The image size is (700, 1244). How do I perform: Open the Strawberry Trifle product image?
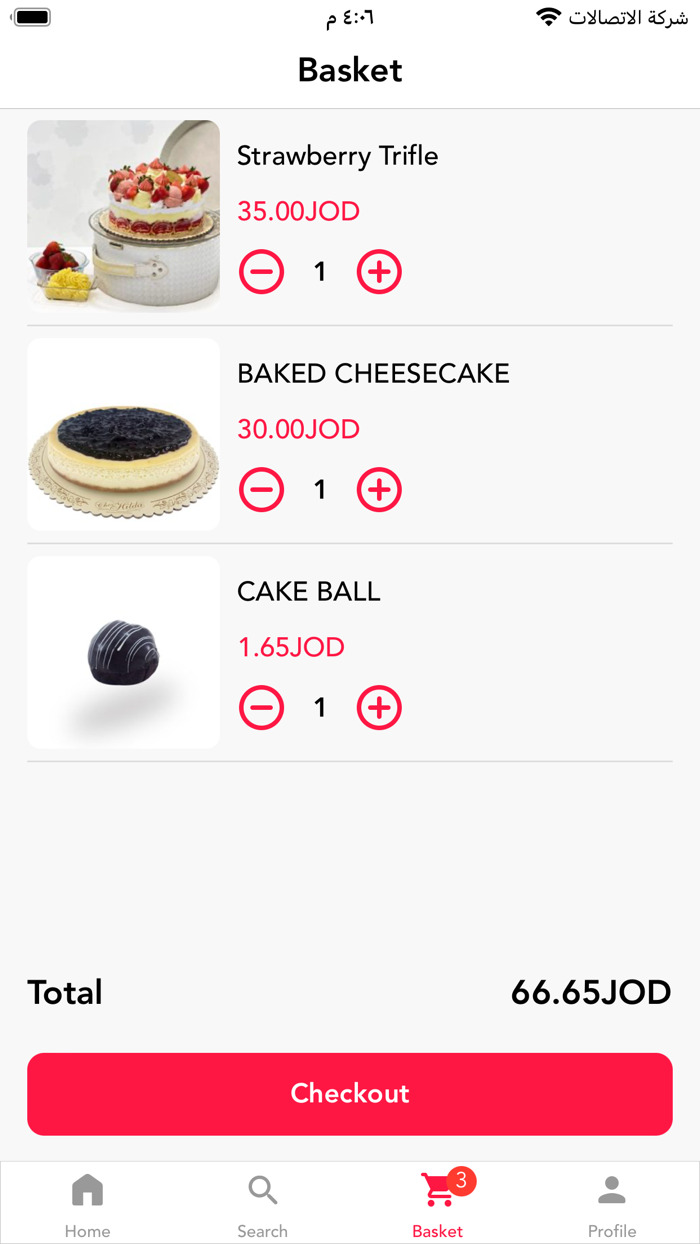(123, 216)
